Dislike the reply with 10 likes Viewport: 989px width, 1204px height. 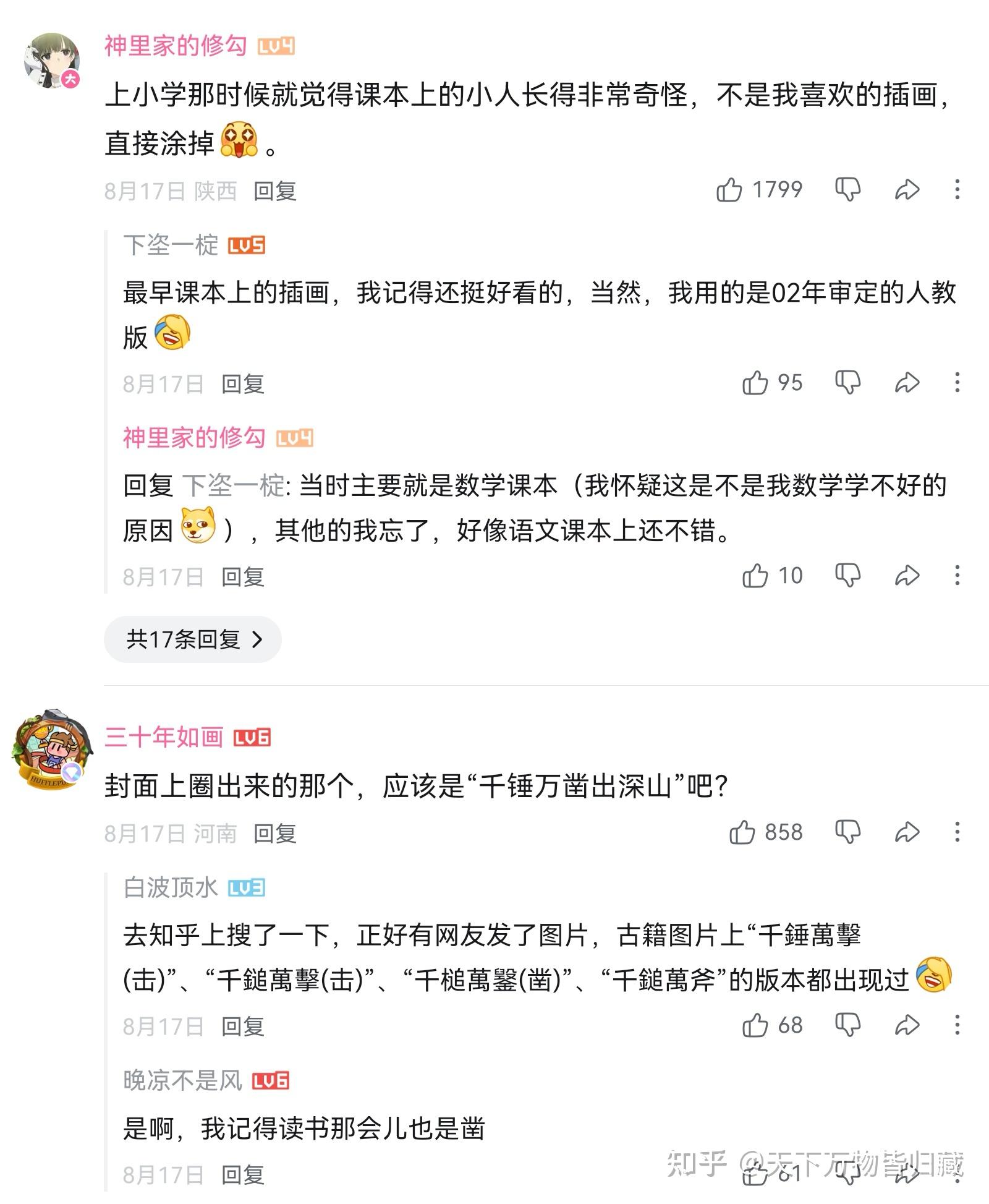(x=847, y=576)
